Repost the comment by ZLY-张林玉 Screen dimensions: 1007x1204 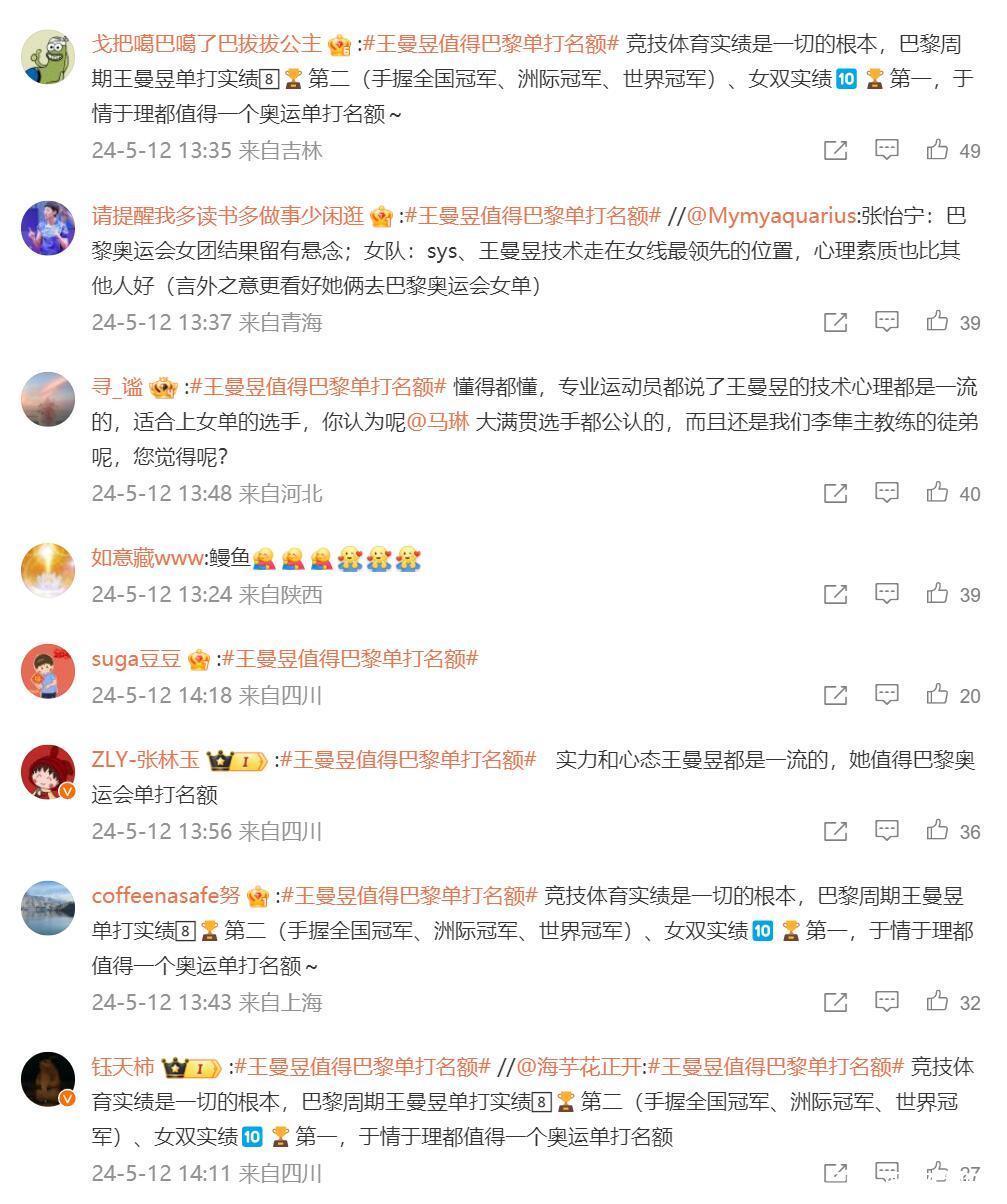tap(835, 831)
